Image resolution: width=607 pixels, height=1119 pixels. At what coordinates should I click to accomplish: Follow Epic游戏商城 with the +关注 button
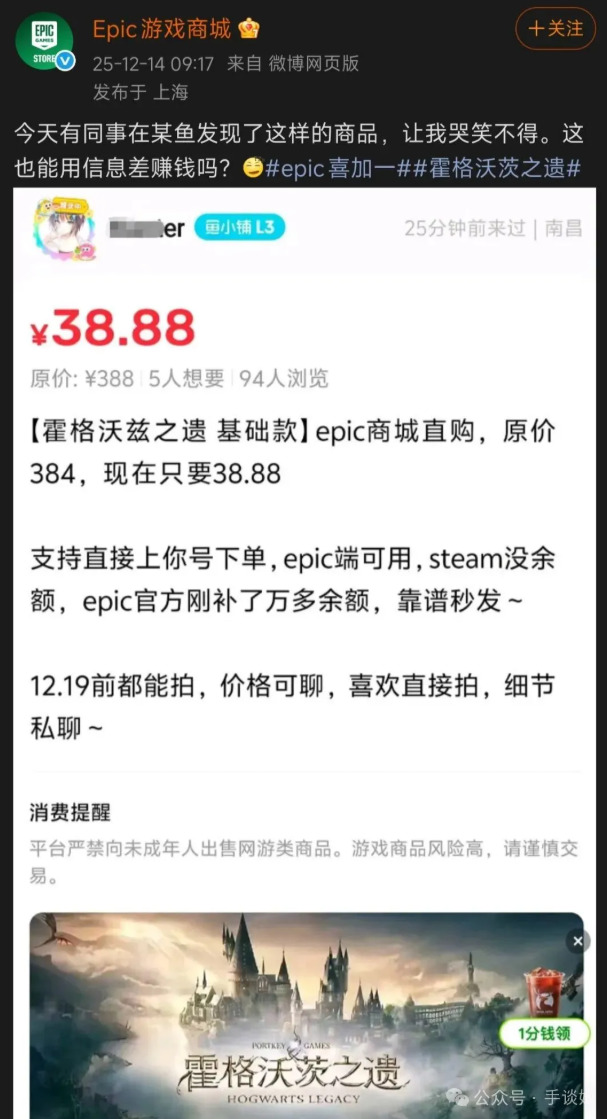555,29
